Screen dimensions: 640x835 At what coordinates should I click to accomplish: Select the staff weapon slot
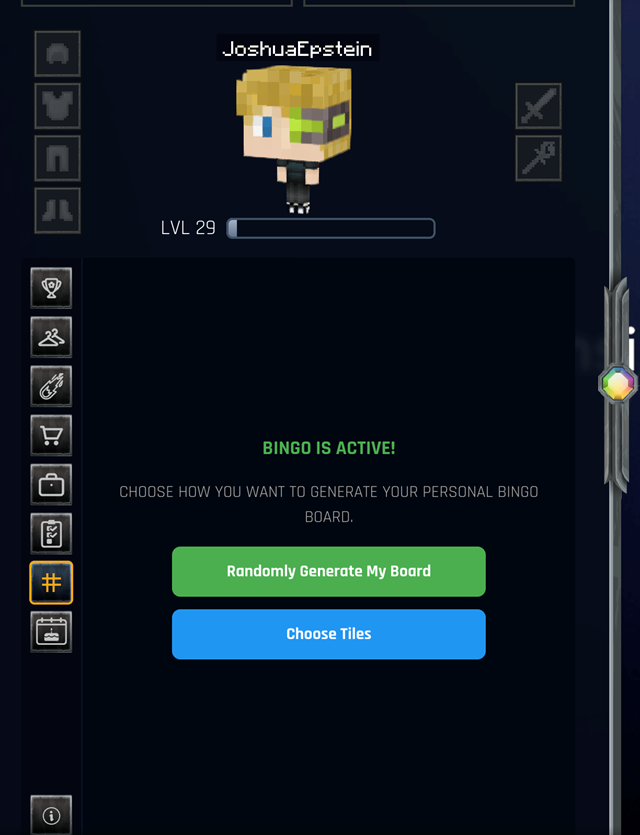[538, 158]
